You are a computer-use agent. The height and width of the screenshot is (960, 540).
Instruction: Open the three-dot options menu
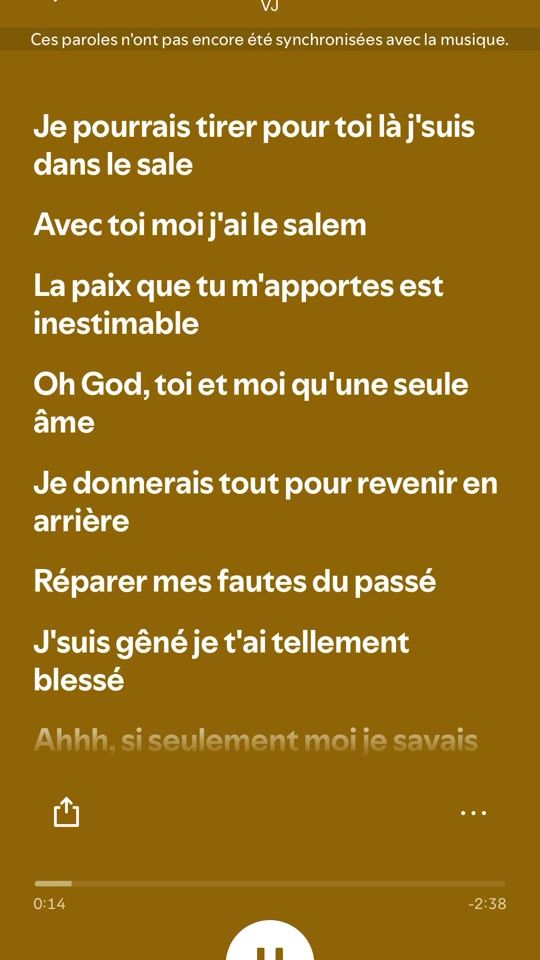pos(473,813)
